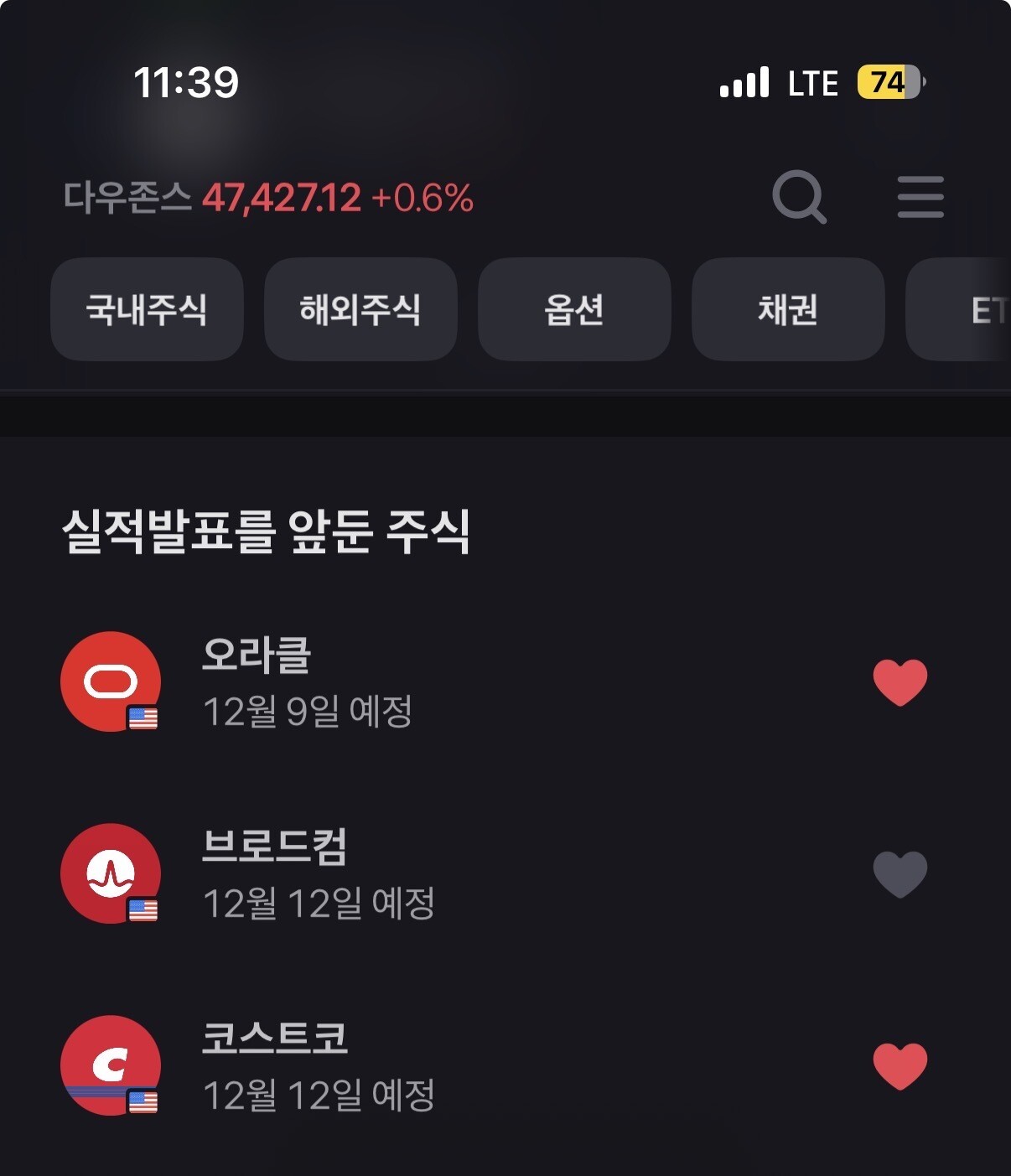Select the 옵션 chip
Image resolution: width=1011 pixels, height=1176 pixels.
click(574, 309)
